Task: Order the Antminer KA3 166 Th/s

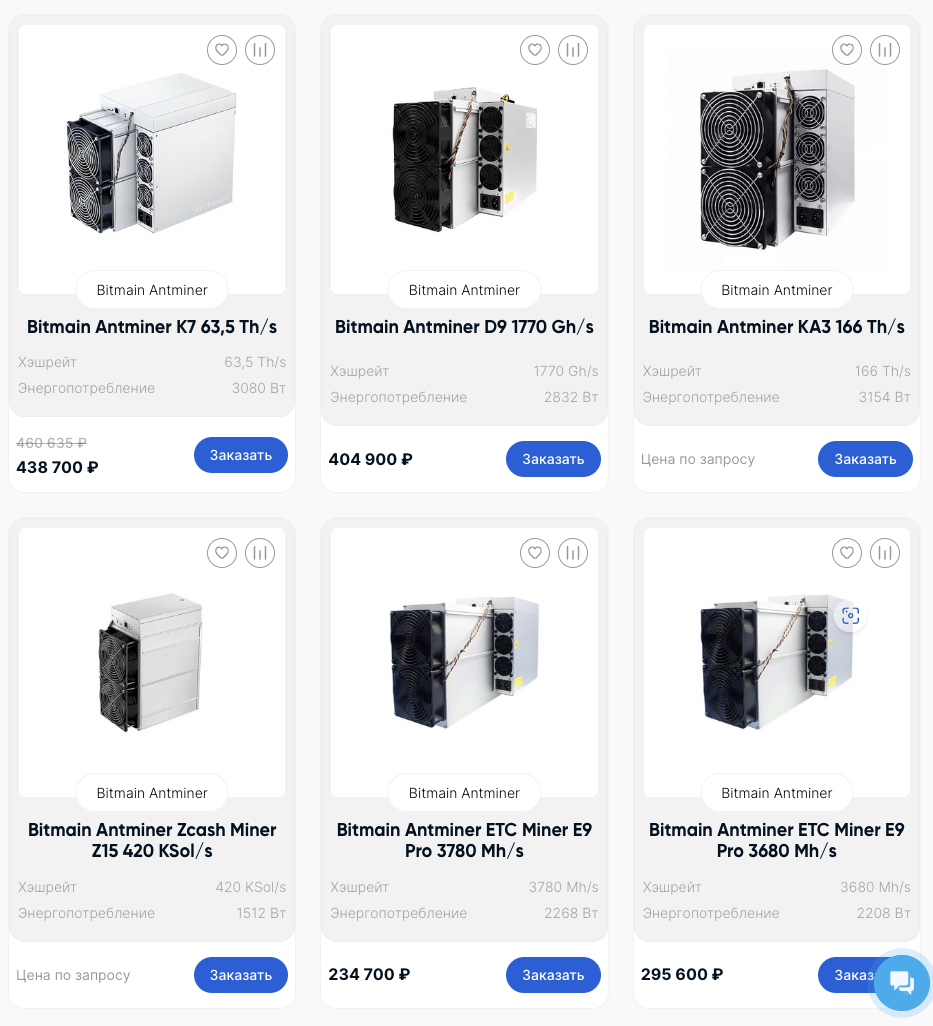Action: (x=865, y=459)
